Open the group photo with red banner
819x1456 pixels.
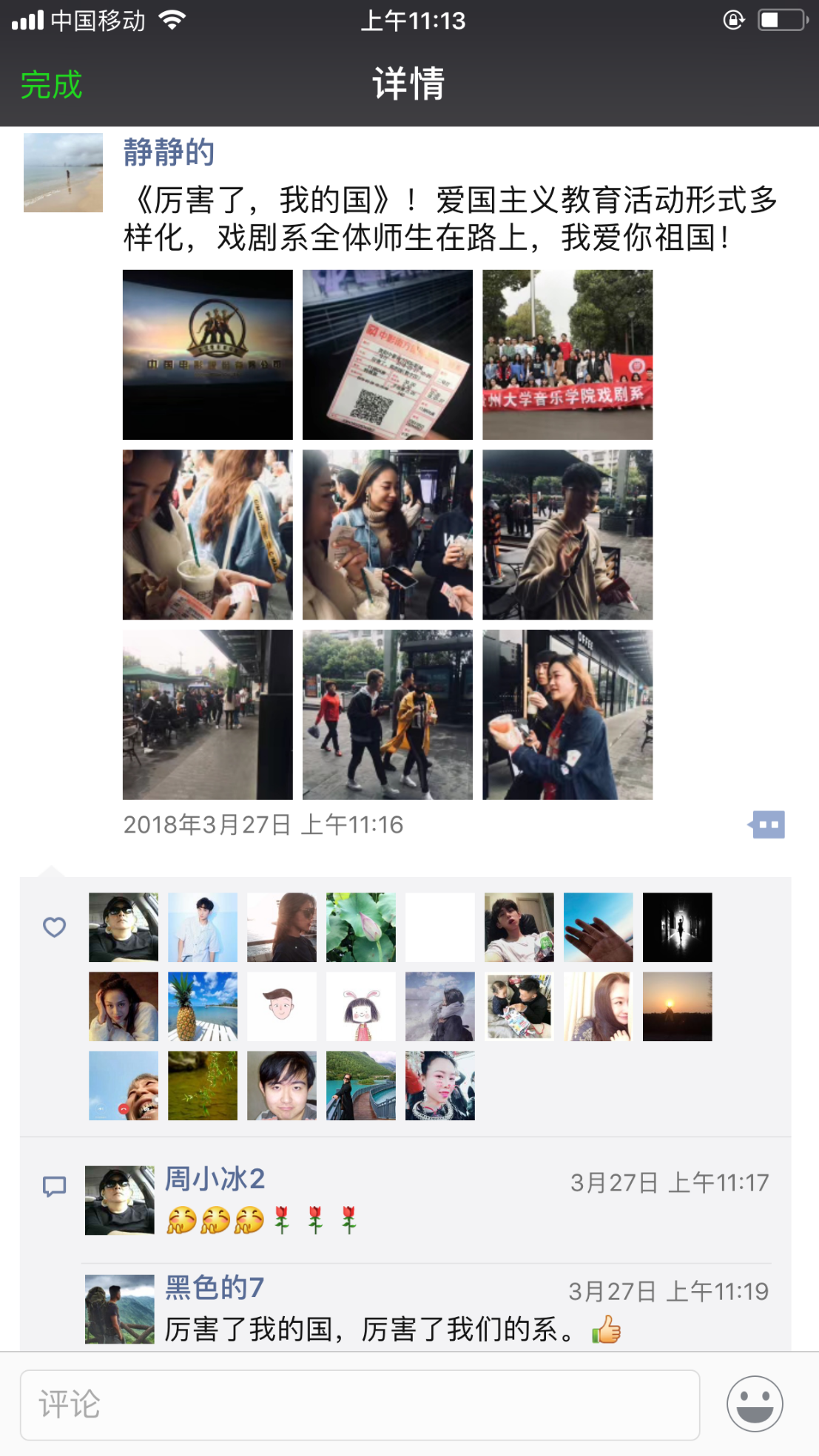pyautogui.click(x=567, y=355)
